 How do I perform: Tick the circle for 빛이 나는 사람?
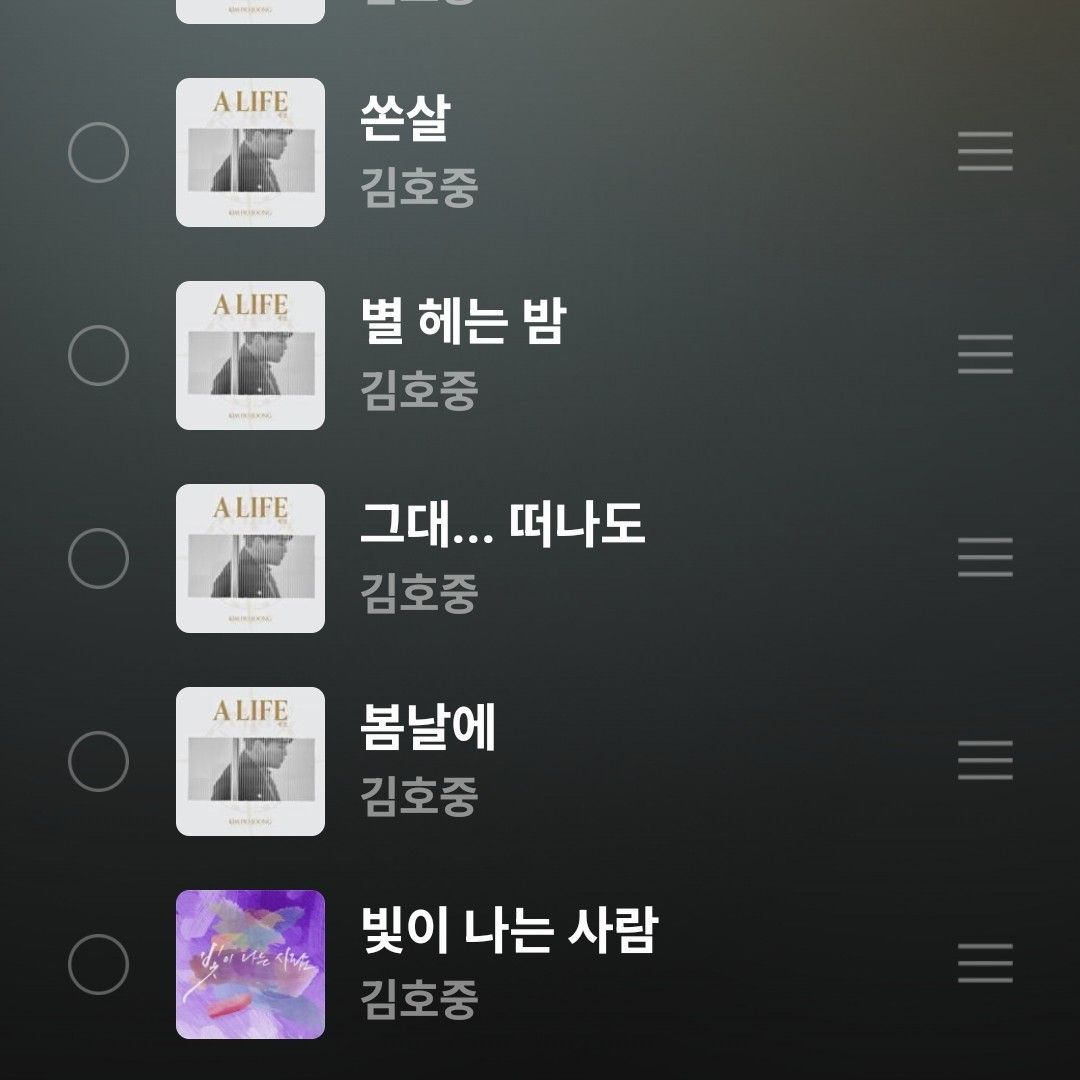98,964
